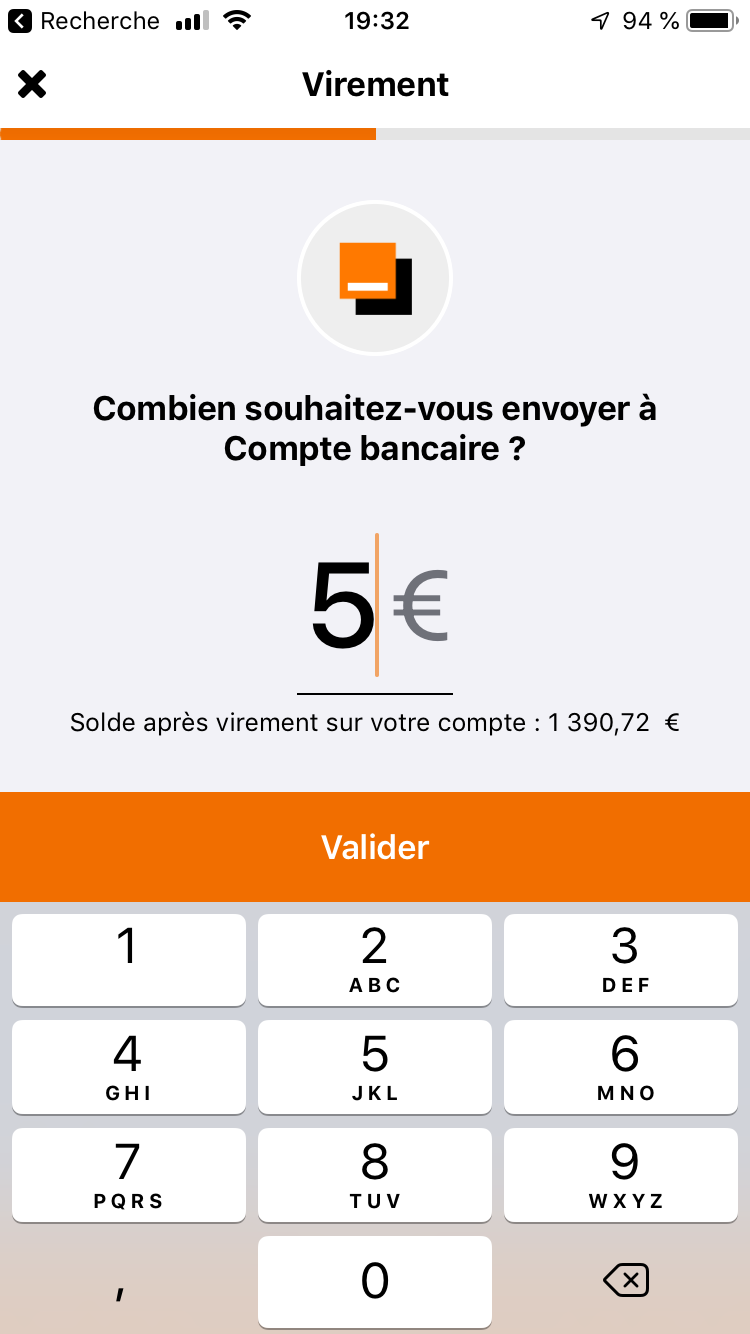Screen dimensions: 750x1334
Task: Insert the decimal comma
Action: (x=128, y=1281)
